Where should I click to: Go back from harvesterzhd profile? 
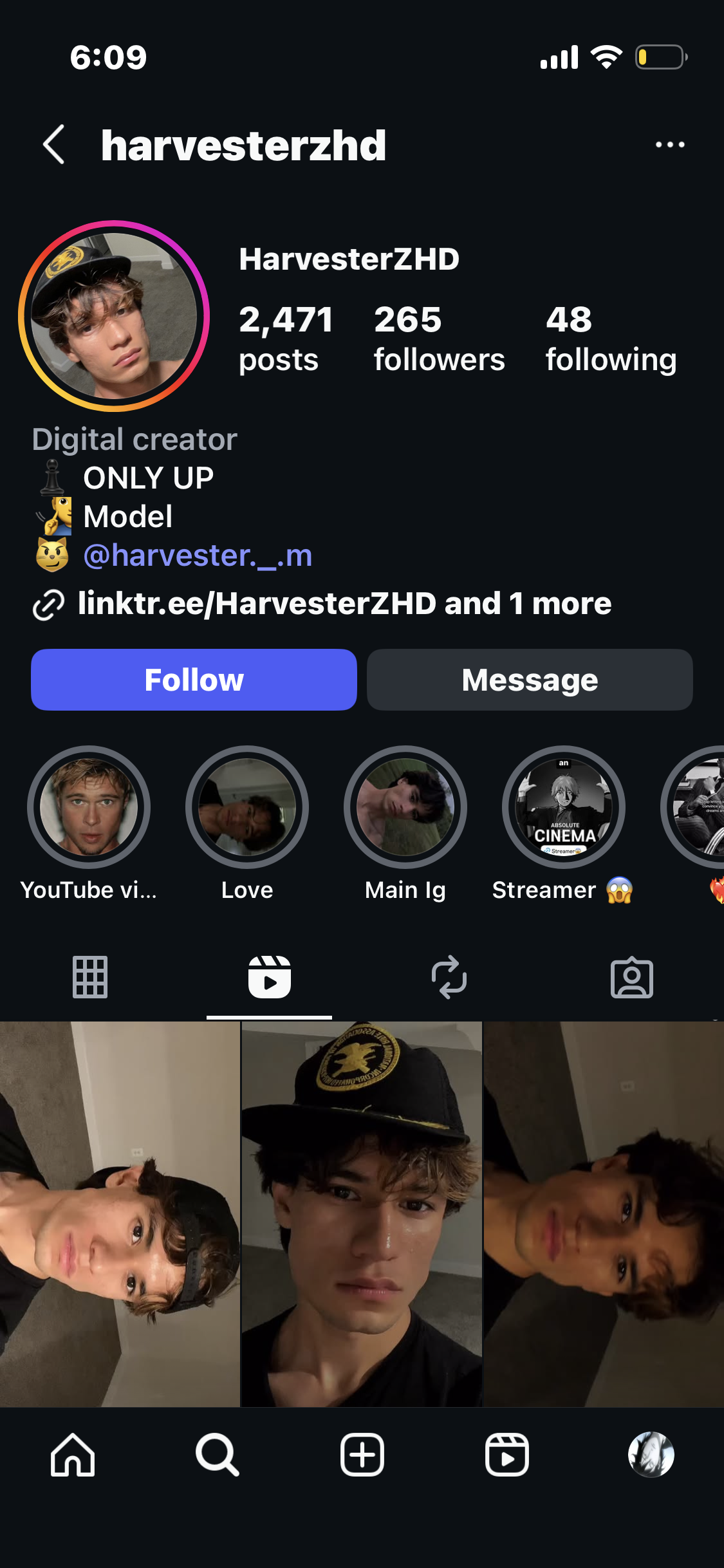[54, 145]
